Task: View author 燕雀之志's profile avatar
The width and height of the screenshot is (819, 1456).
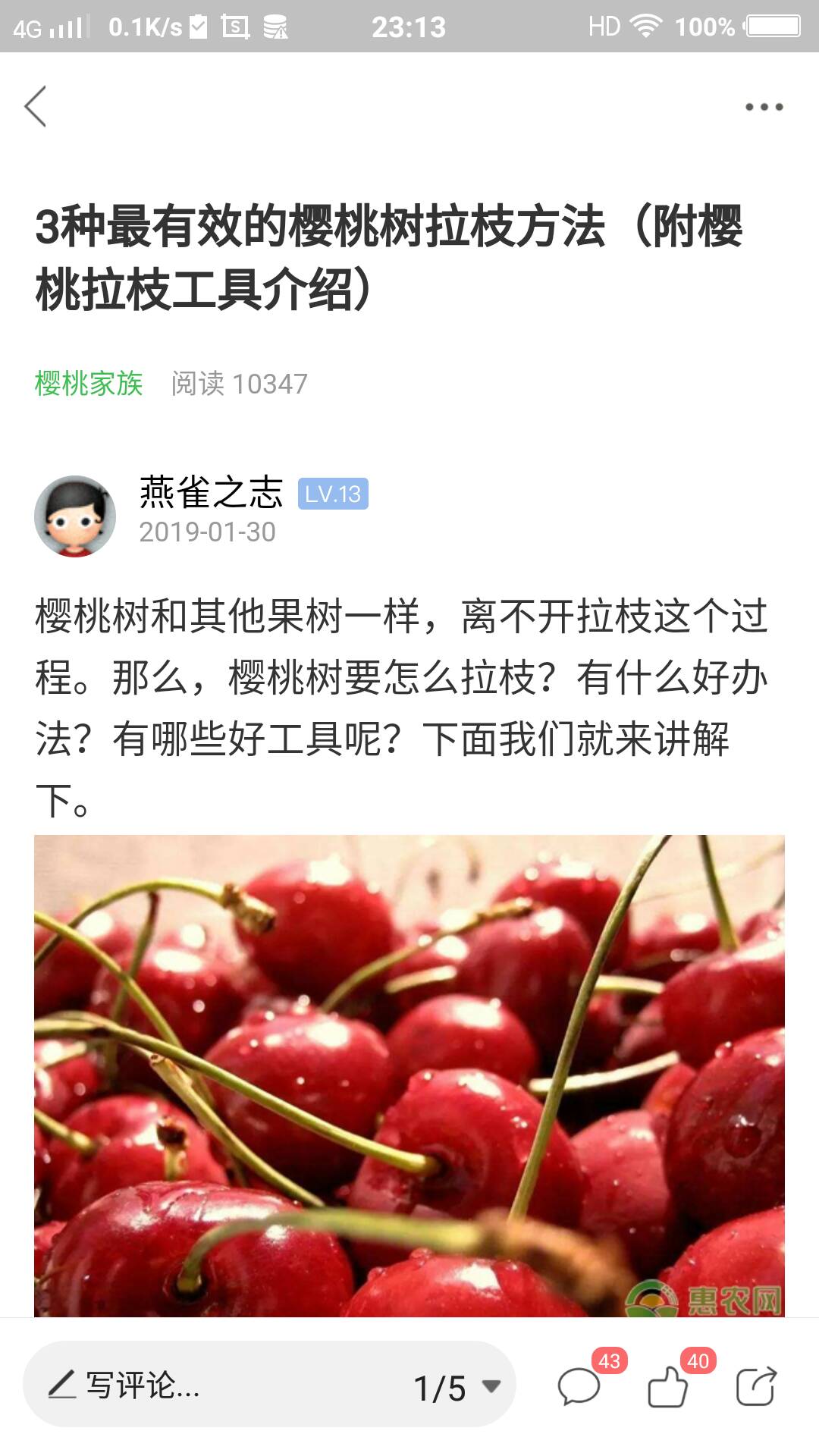Action: [75, 516]
